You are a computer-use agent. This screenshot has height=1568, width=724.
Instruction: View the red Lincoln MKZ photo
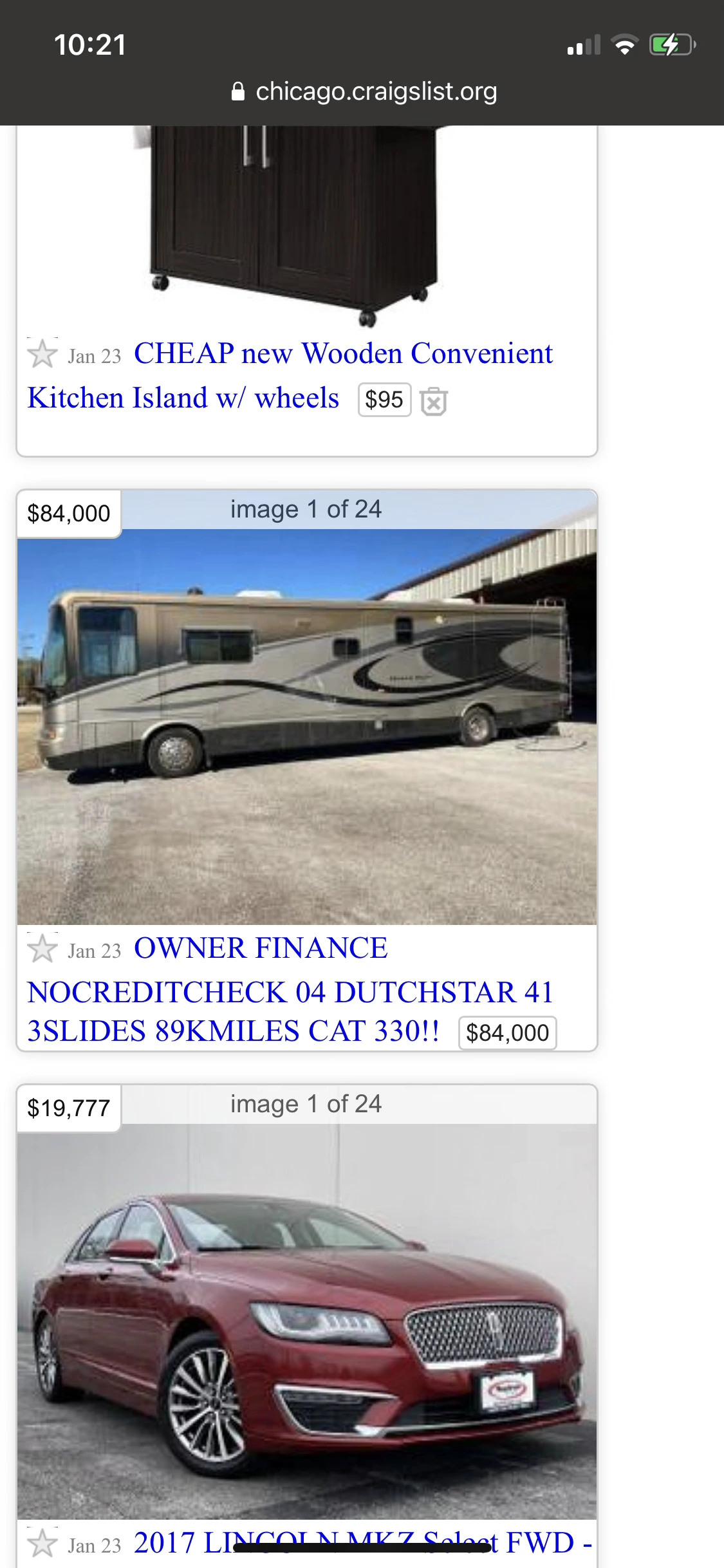[306, 1321]
